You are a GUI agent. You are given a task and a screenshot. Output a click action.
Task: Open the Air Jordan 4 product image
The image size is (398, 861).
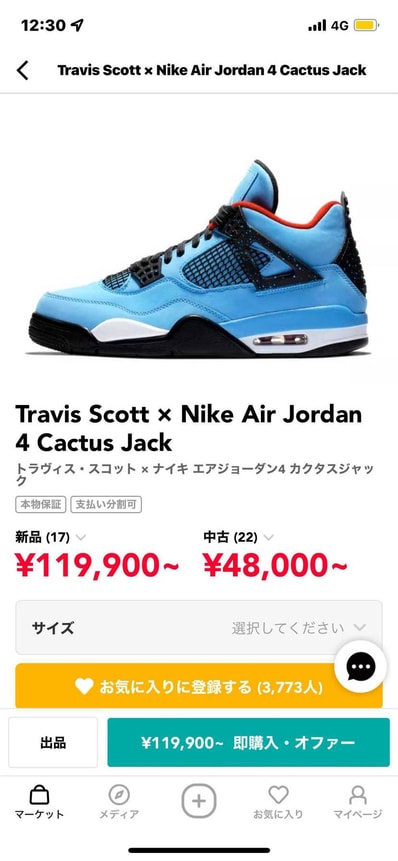coord(199,259)
